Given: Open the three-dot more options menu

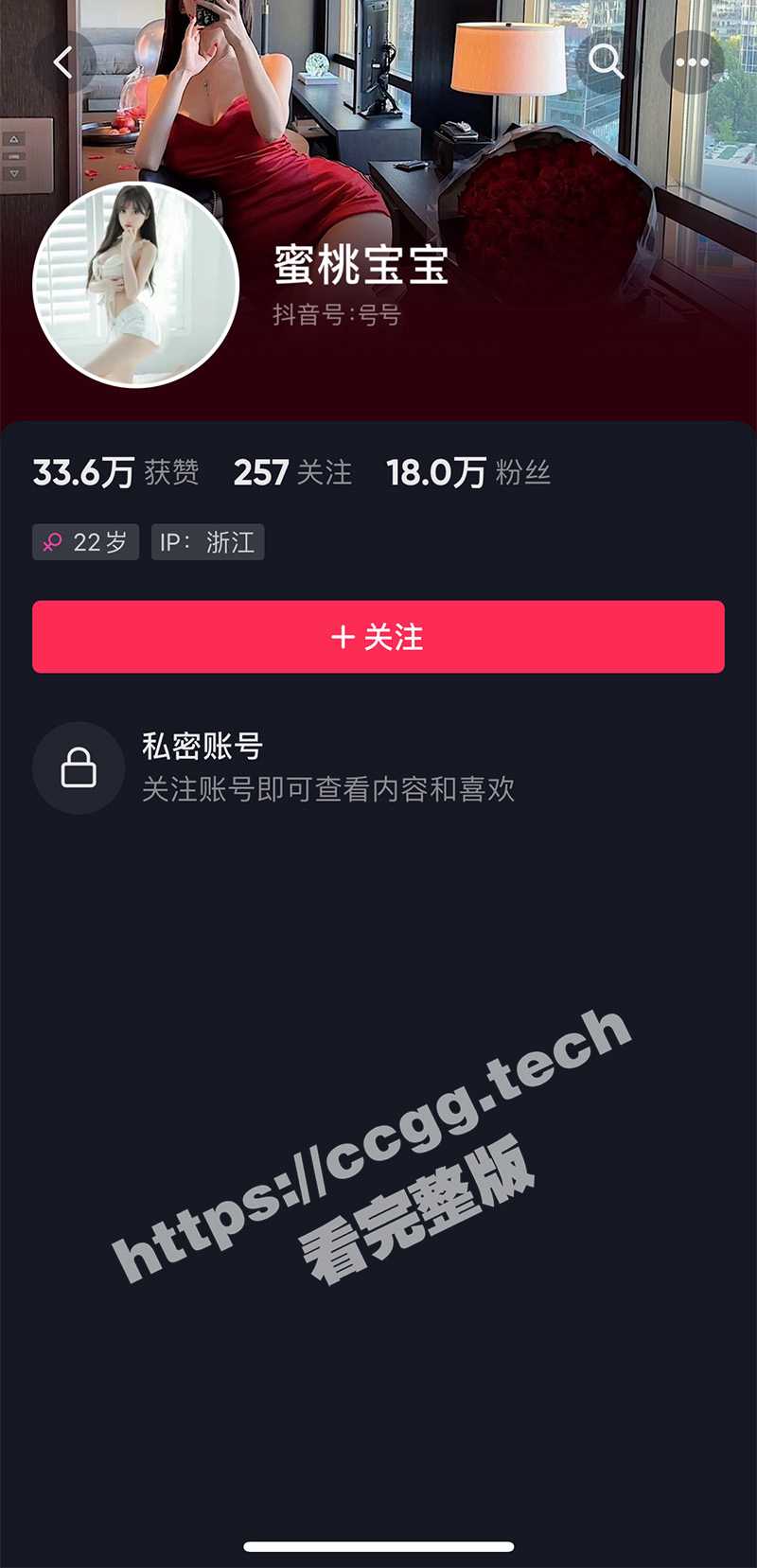Looking at the screenshot, I should [692, 62].
